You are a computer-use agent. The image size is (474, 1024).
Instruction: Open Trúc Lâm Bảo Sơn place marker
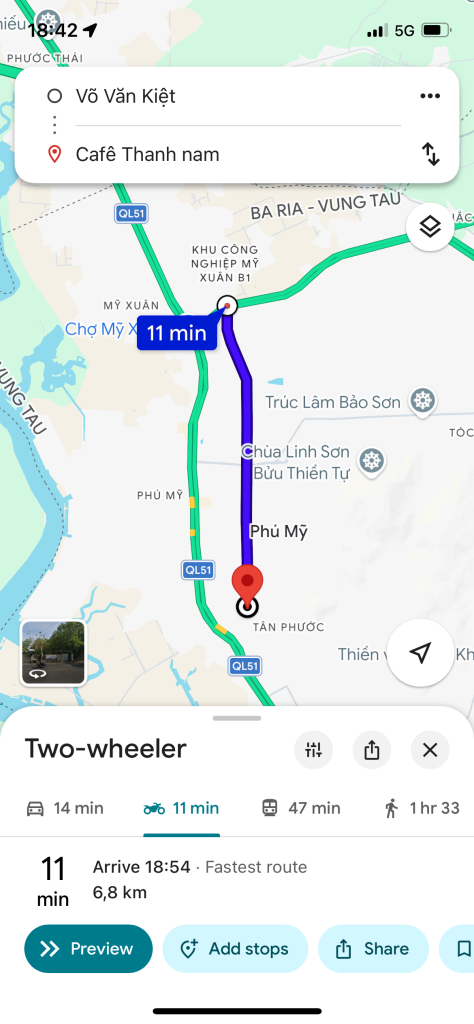(422, 401)
